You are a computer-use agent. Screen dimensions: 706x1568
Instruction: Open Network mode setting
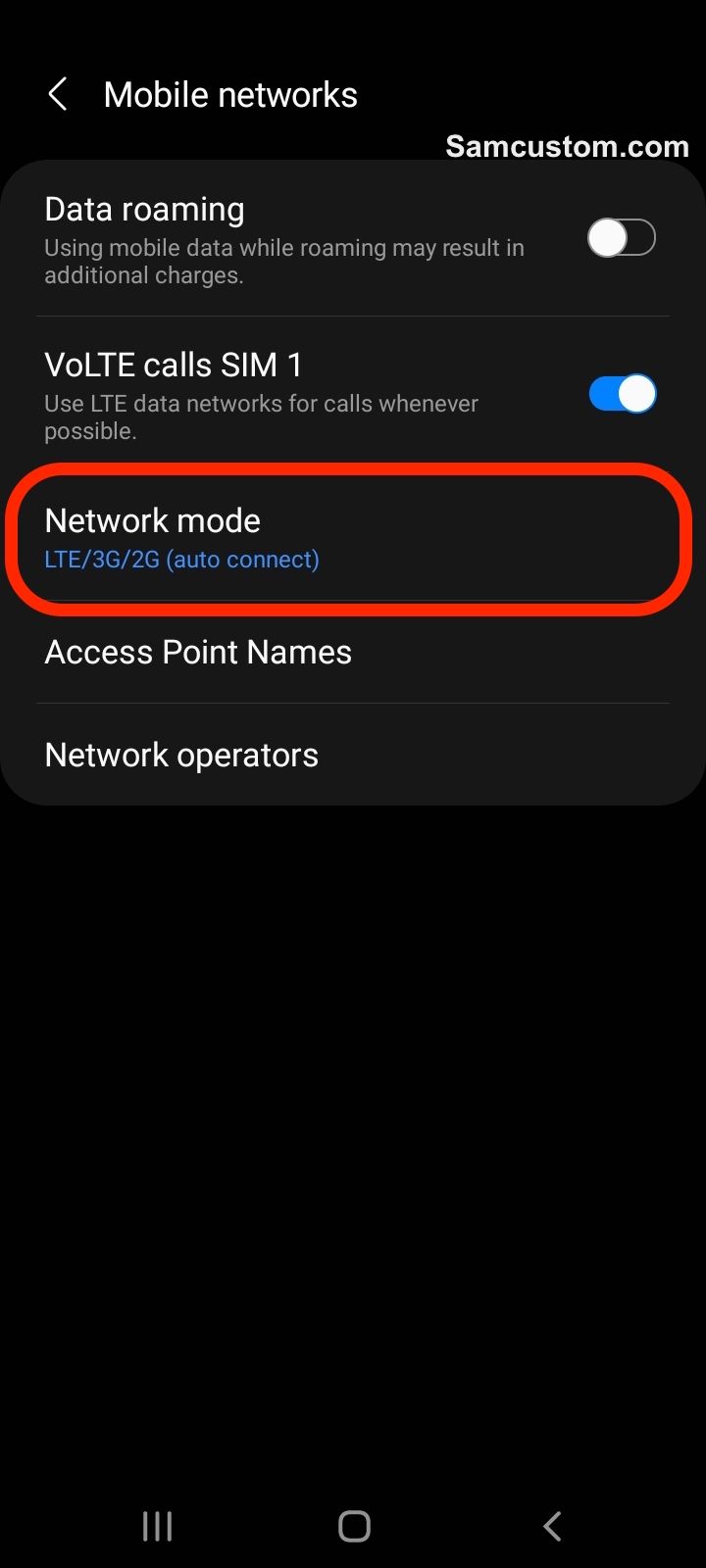[x=353, y=538]
